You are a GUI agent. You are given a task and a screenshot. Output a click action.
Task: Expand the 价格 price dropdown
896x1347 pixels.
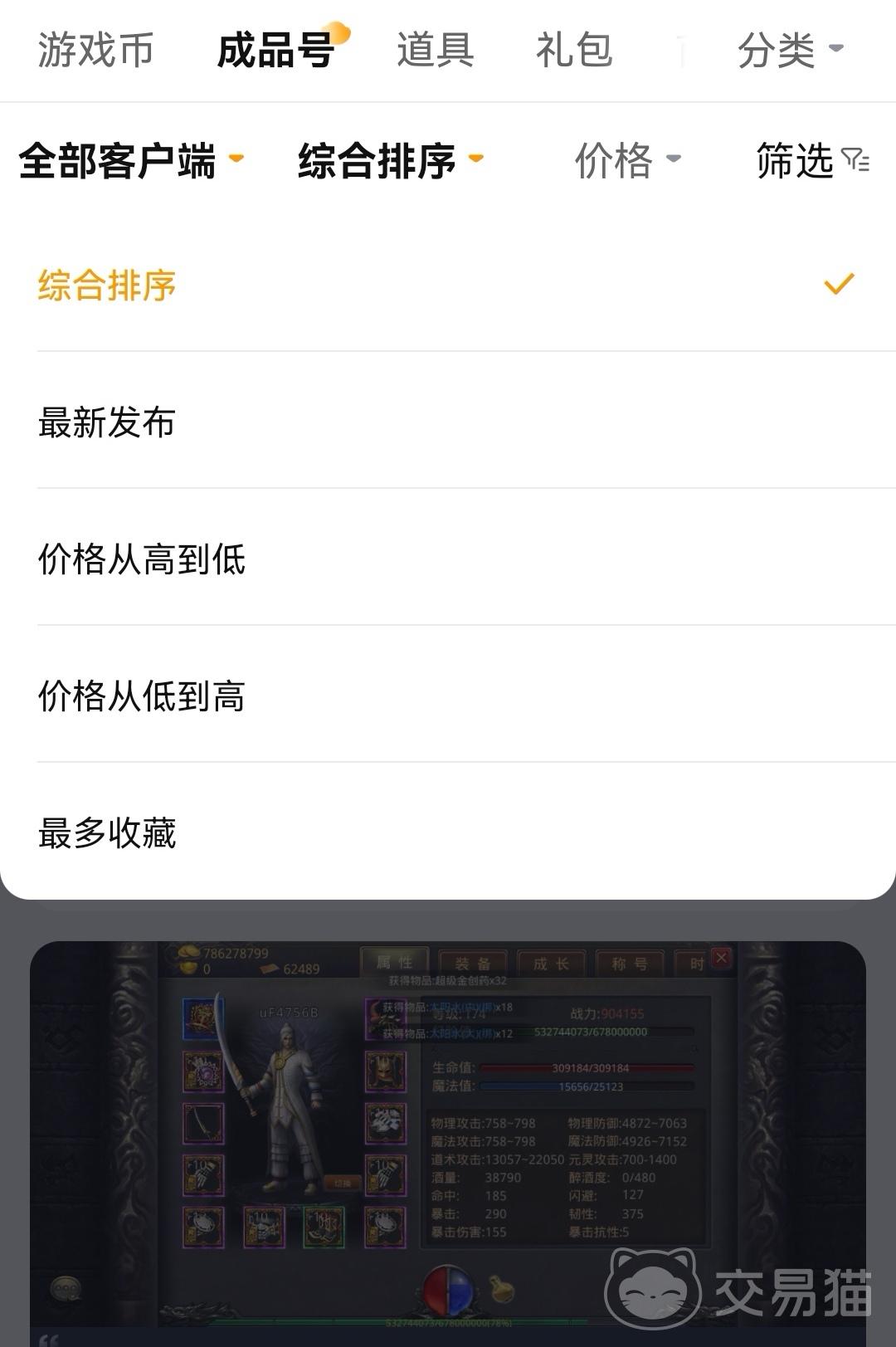(627, 160)
